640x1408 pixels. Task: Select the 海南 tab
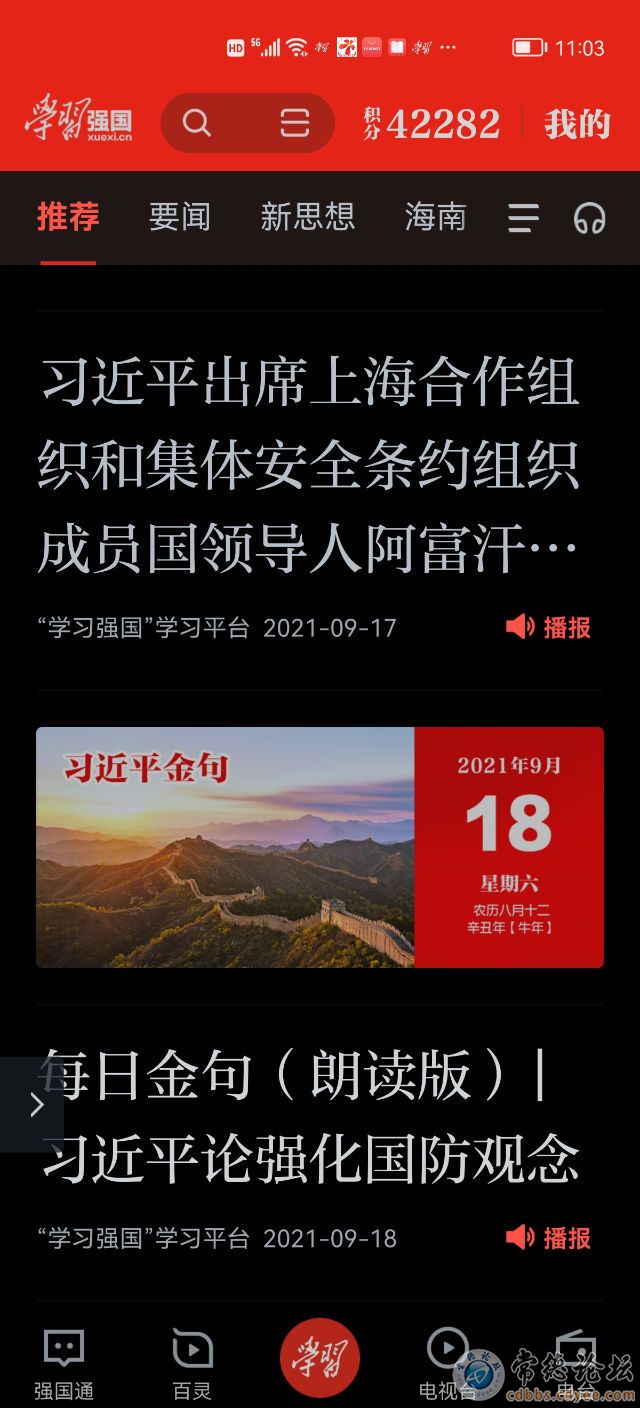pyautogui.click(x=435, y=217)
